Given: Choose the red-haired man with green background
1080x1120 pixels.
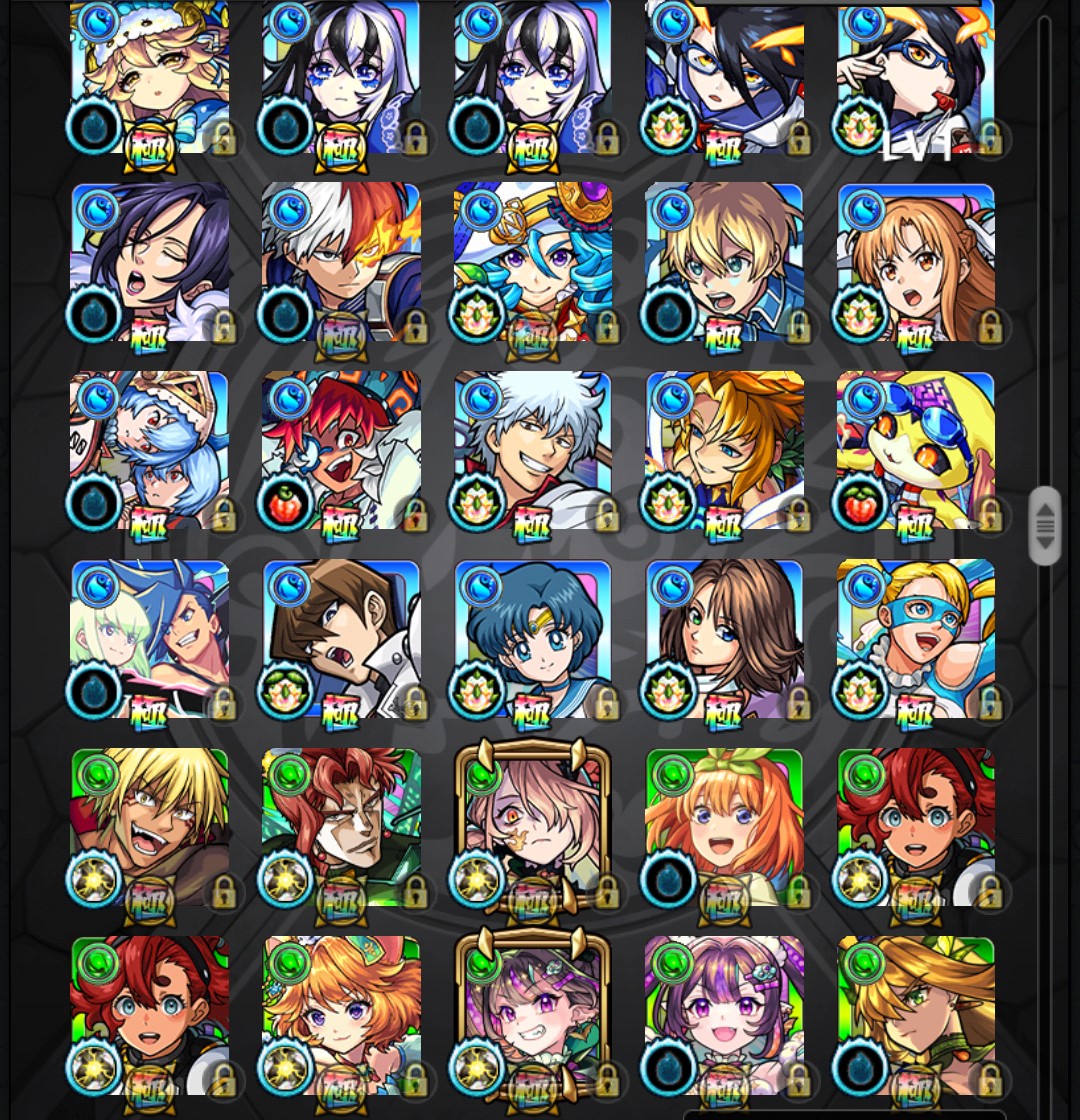Looking at the screenshot, I should click(341, 826).
